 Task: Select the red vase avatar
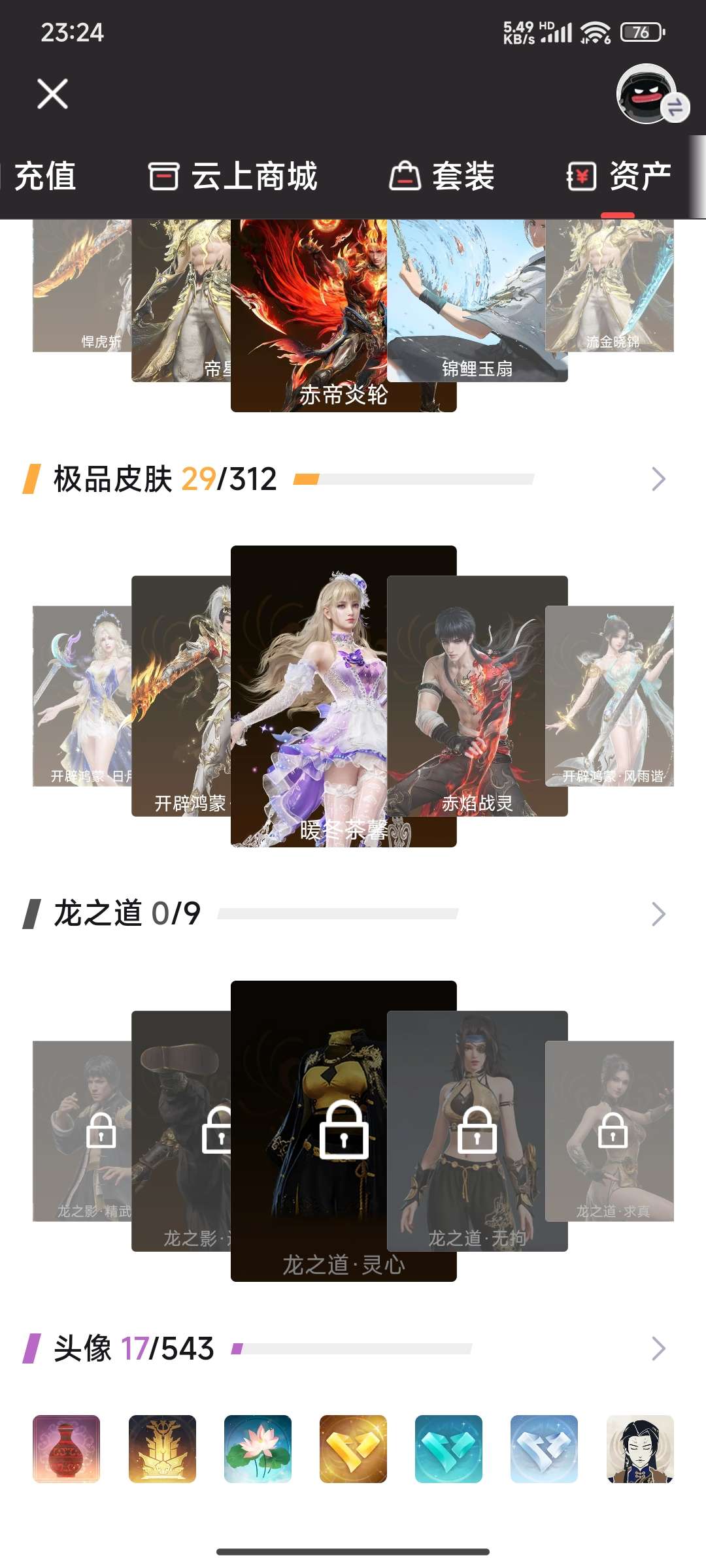66,1448
